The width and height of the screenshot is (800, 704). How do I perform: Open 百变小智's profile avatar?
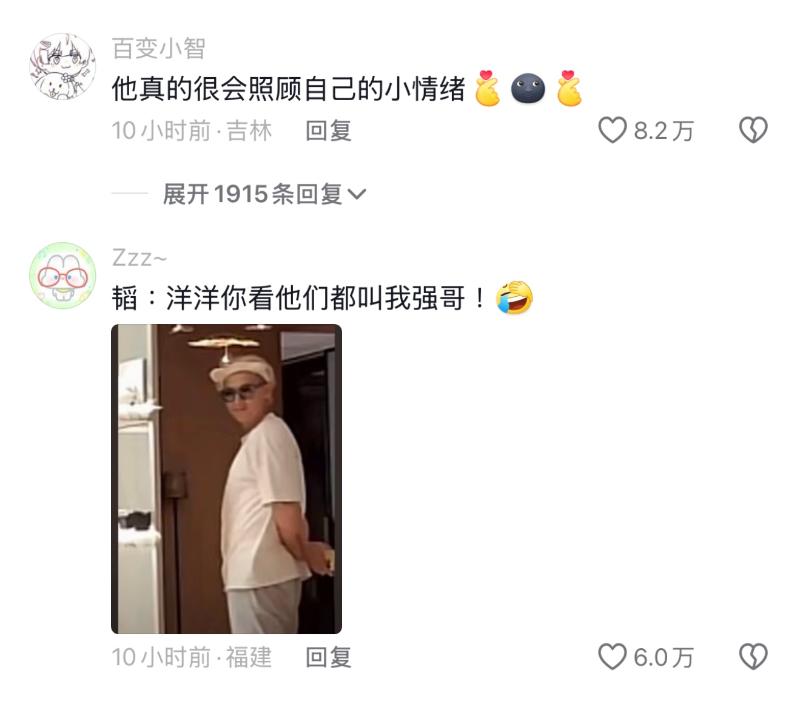click(63, 68)
